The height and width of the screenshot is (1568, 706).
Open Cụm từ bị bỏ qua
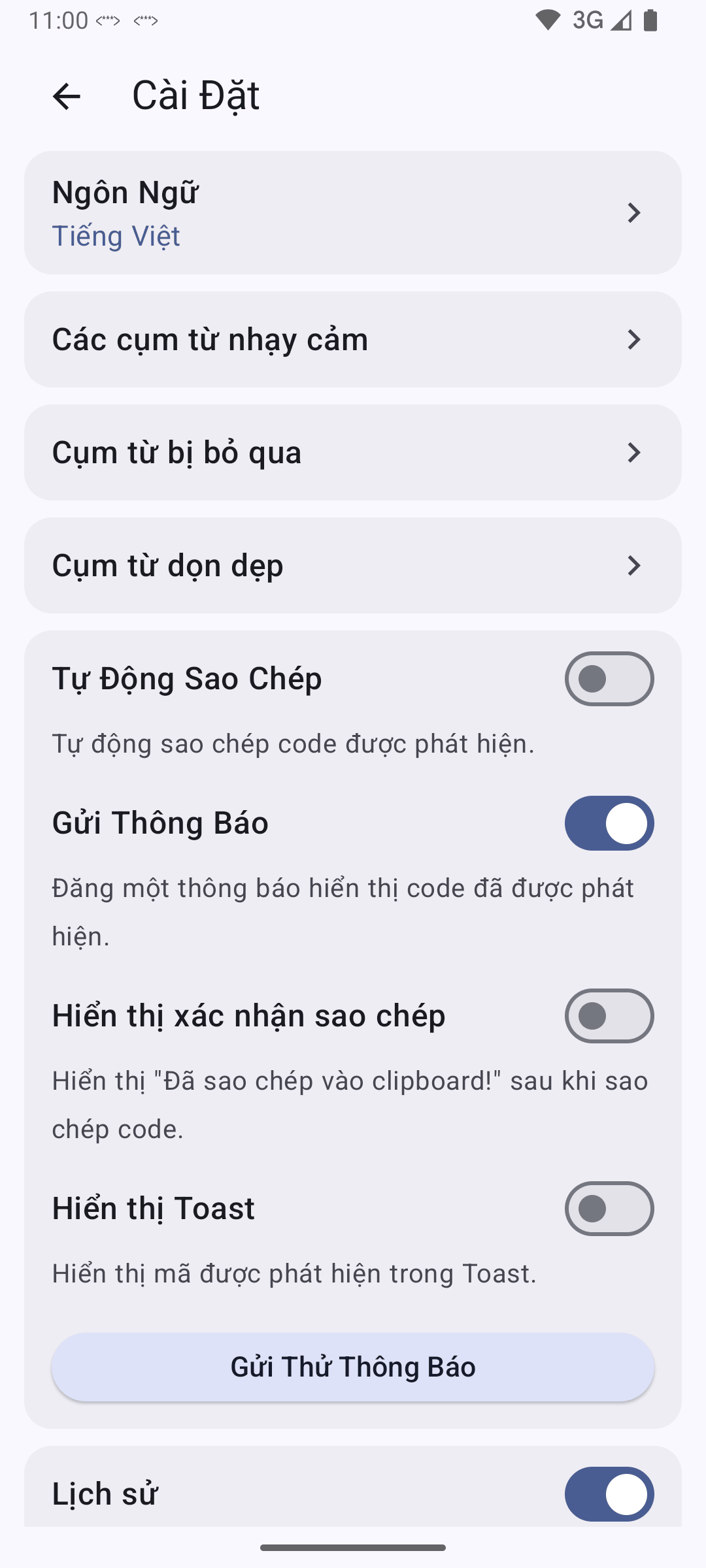(353, 452)
